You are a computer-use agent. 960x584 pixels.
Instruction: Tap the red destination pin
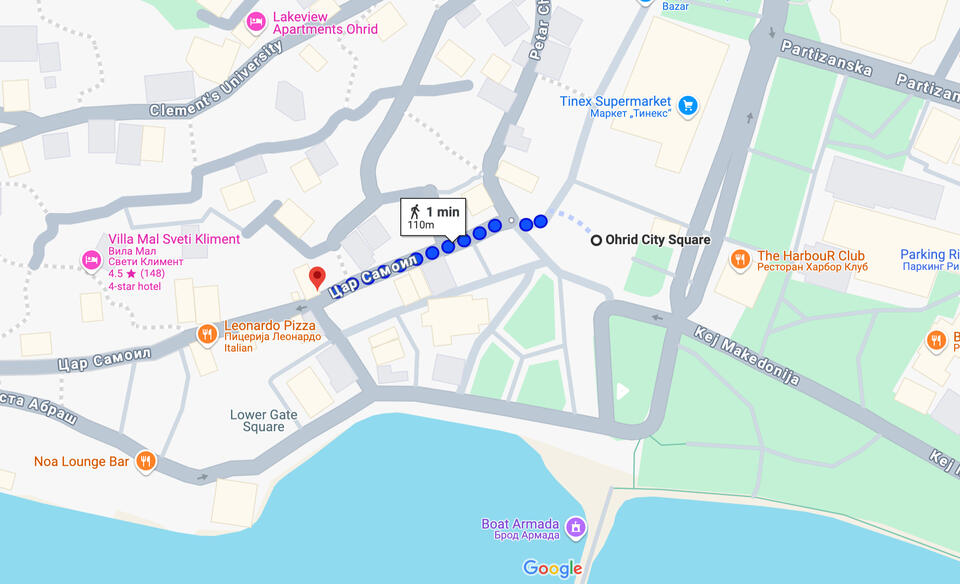coord(317,277)
